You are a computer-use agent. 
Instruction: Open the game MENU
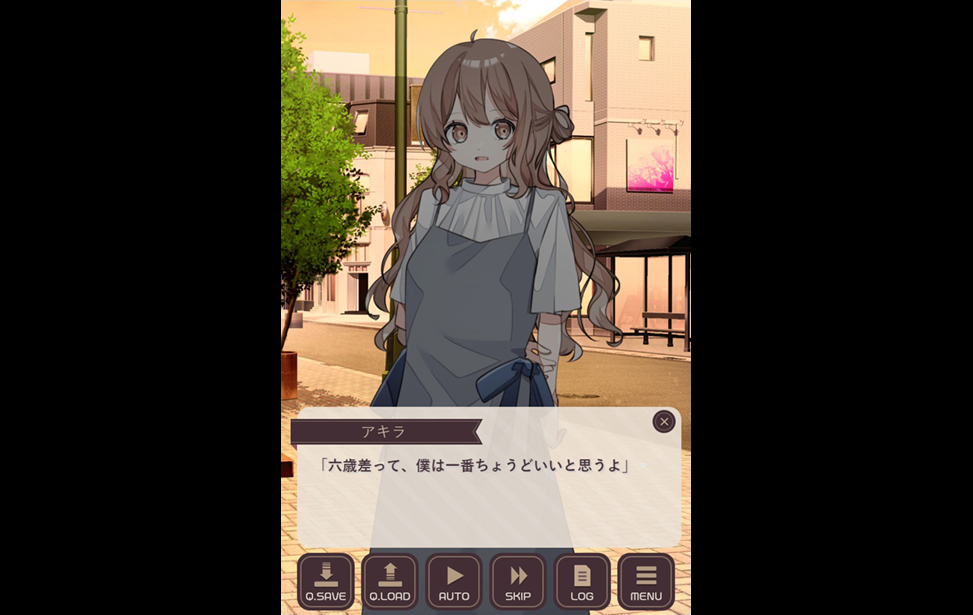point(646,582)
